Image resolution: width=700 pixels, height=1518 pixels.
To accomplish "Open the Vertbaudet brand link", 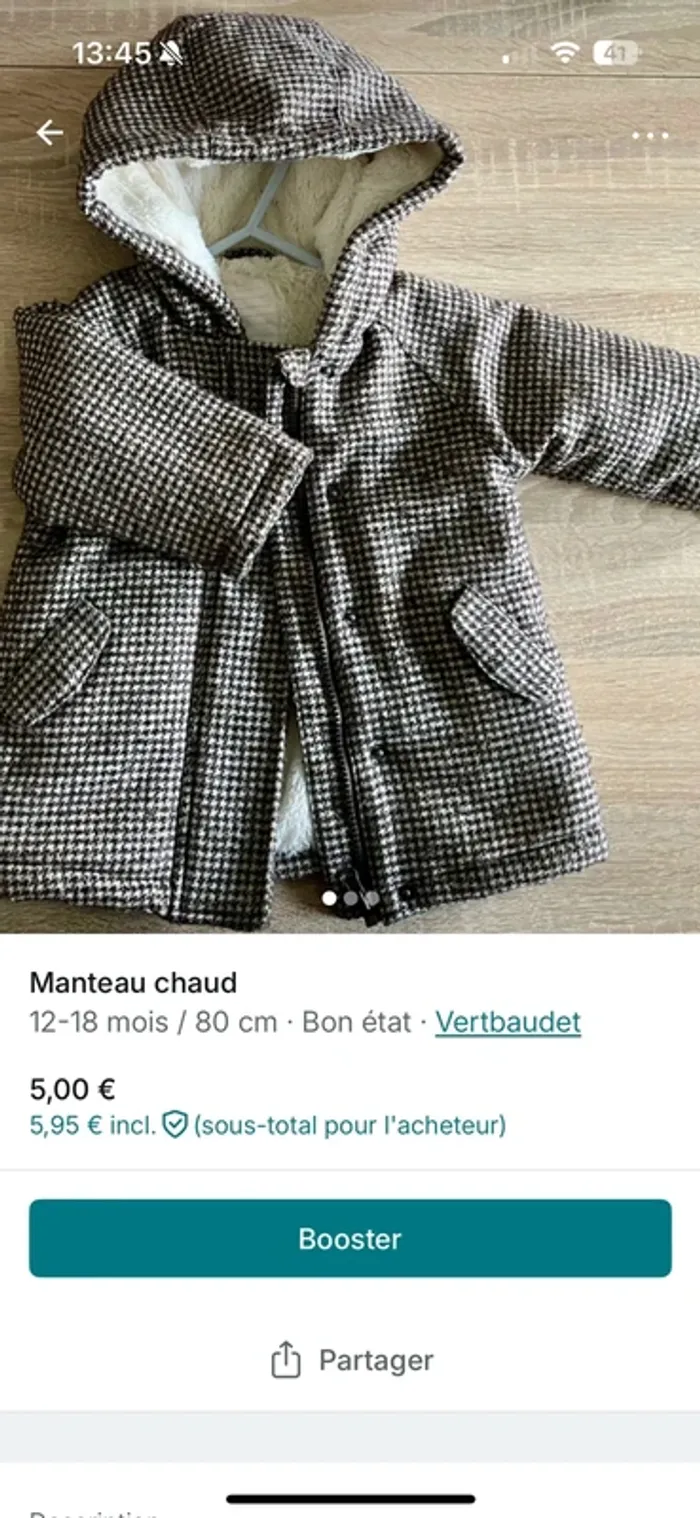I will click(x=508, y=1022).
